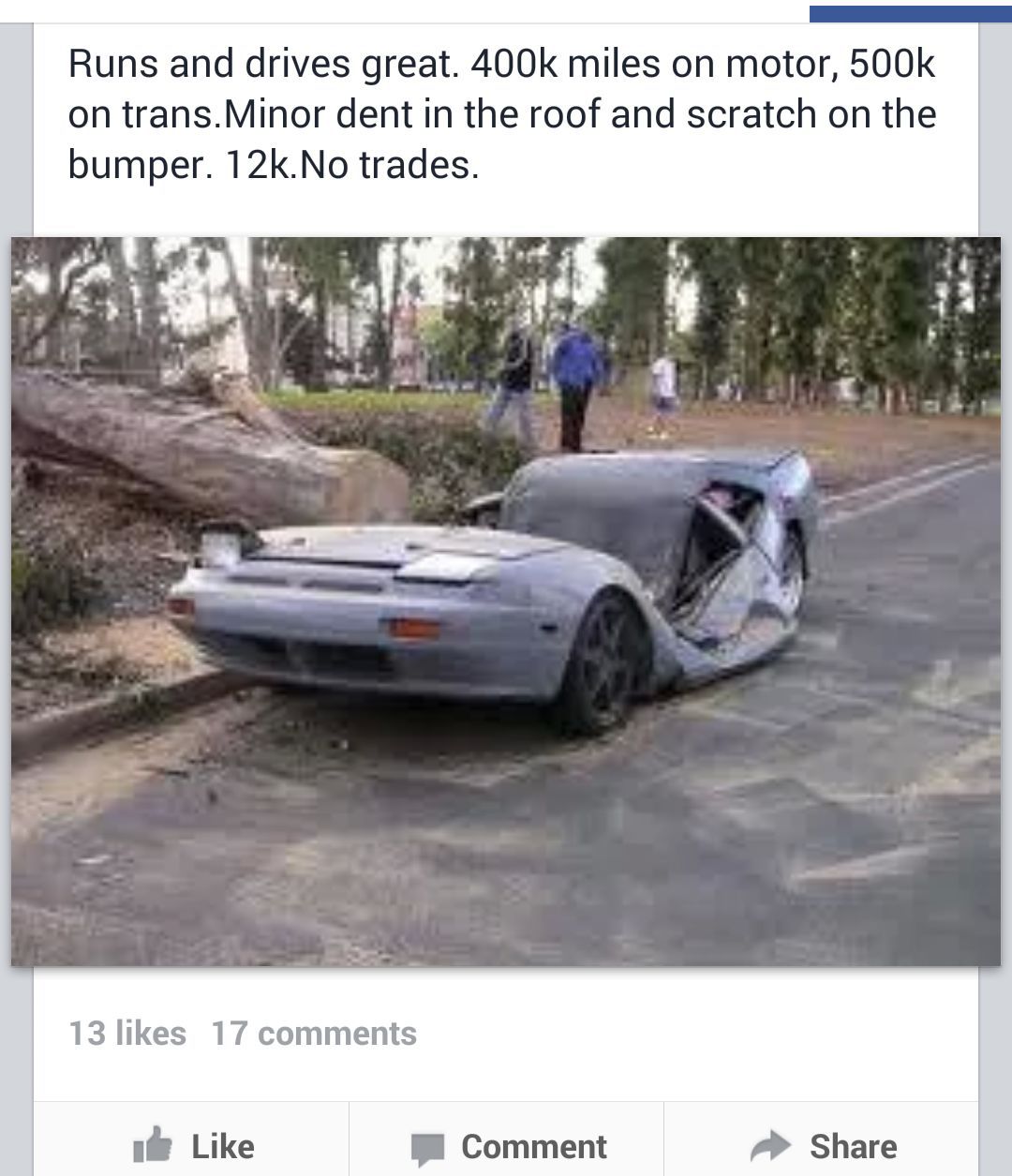View the 17 comments
Viewport: 1012px width, 1176px height.
(x=313, y=1033)
